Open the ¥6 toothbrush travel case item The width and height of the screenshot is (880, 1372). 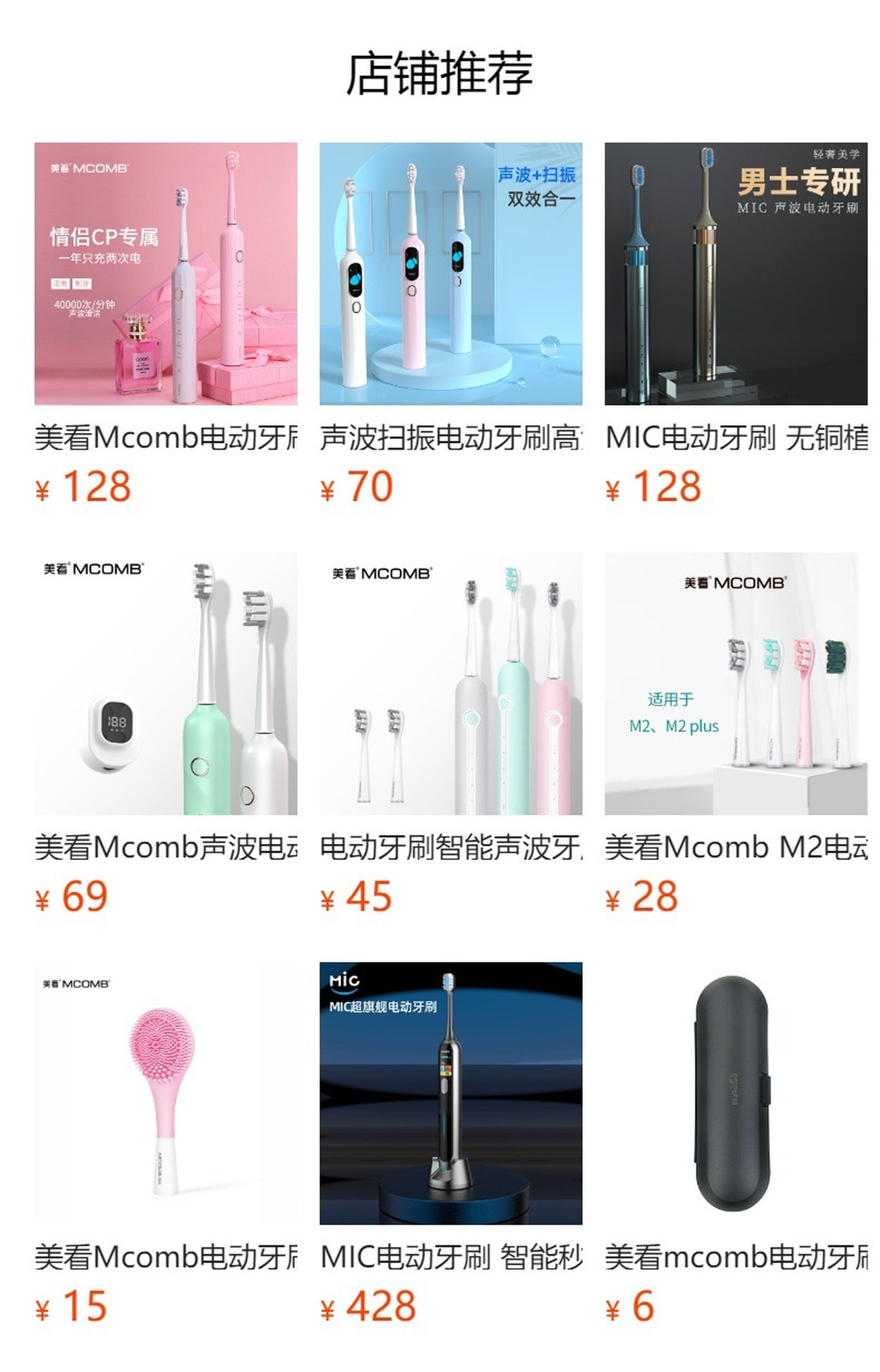pyautogui.click(x=736, y=1093)
